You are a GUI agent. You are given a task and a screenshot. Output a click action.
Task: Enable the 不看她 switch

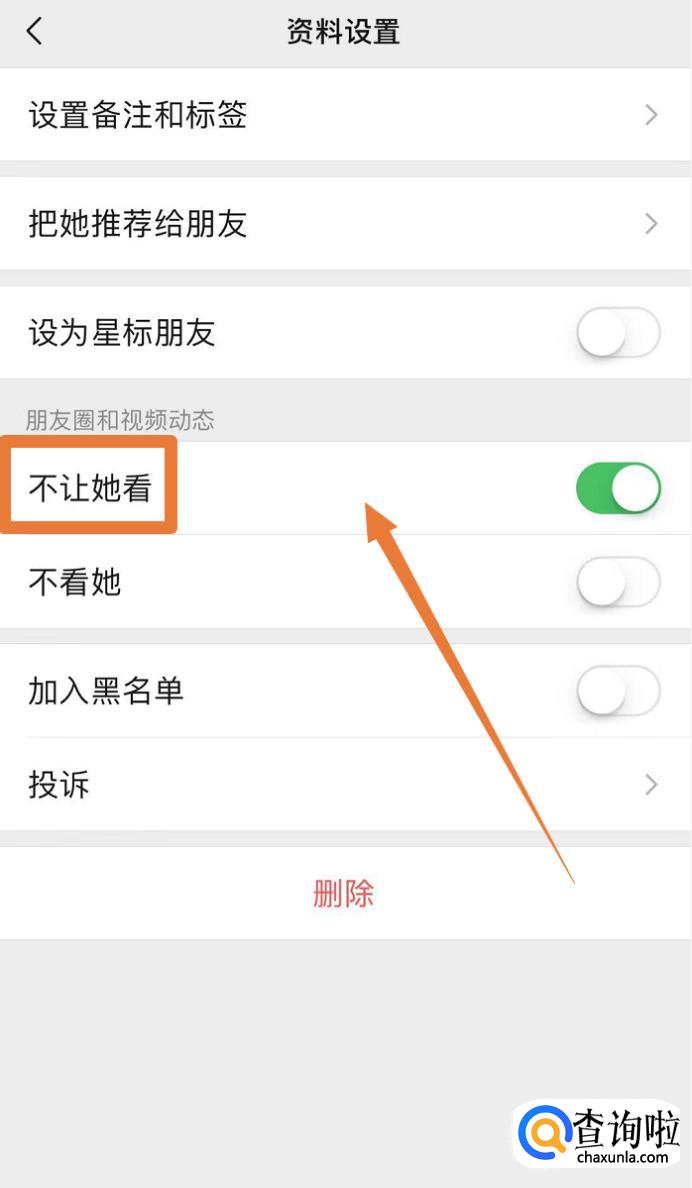618,582
